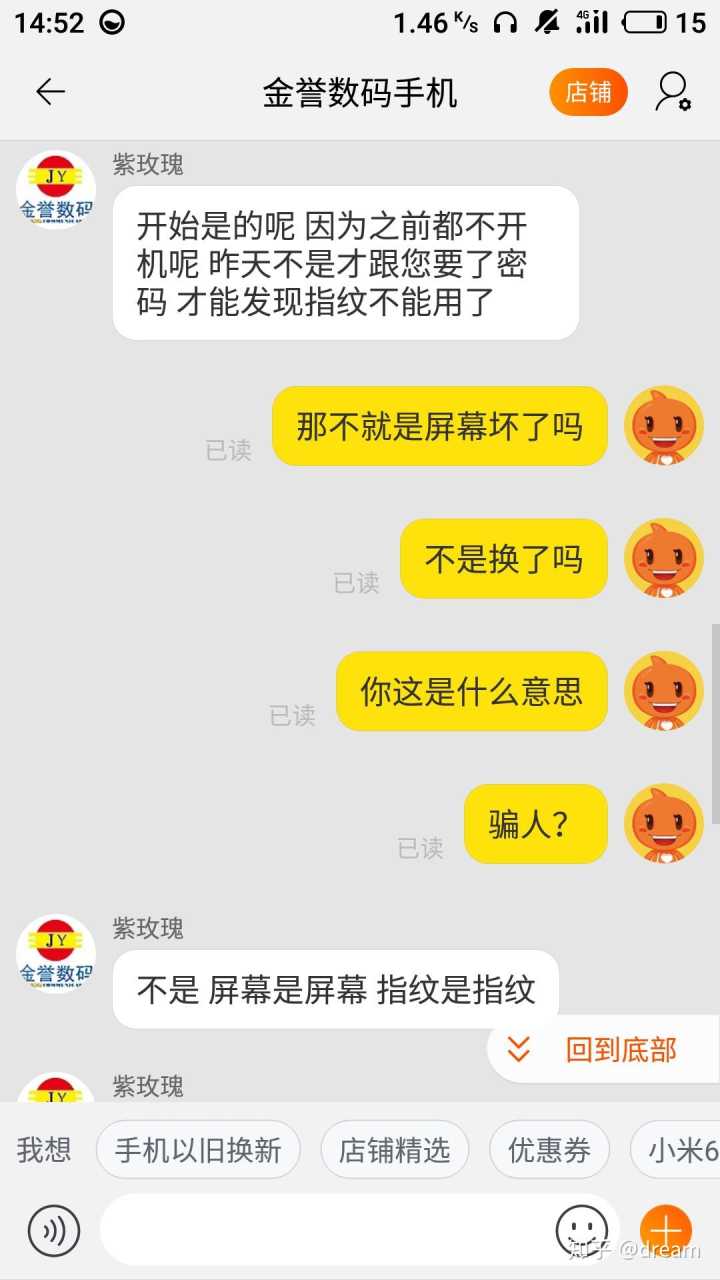This screenshot has width=720, height=1280.
Task: Open the 店铺 shop button
Action: point(588,93)
